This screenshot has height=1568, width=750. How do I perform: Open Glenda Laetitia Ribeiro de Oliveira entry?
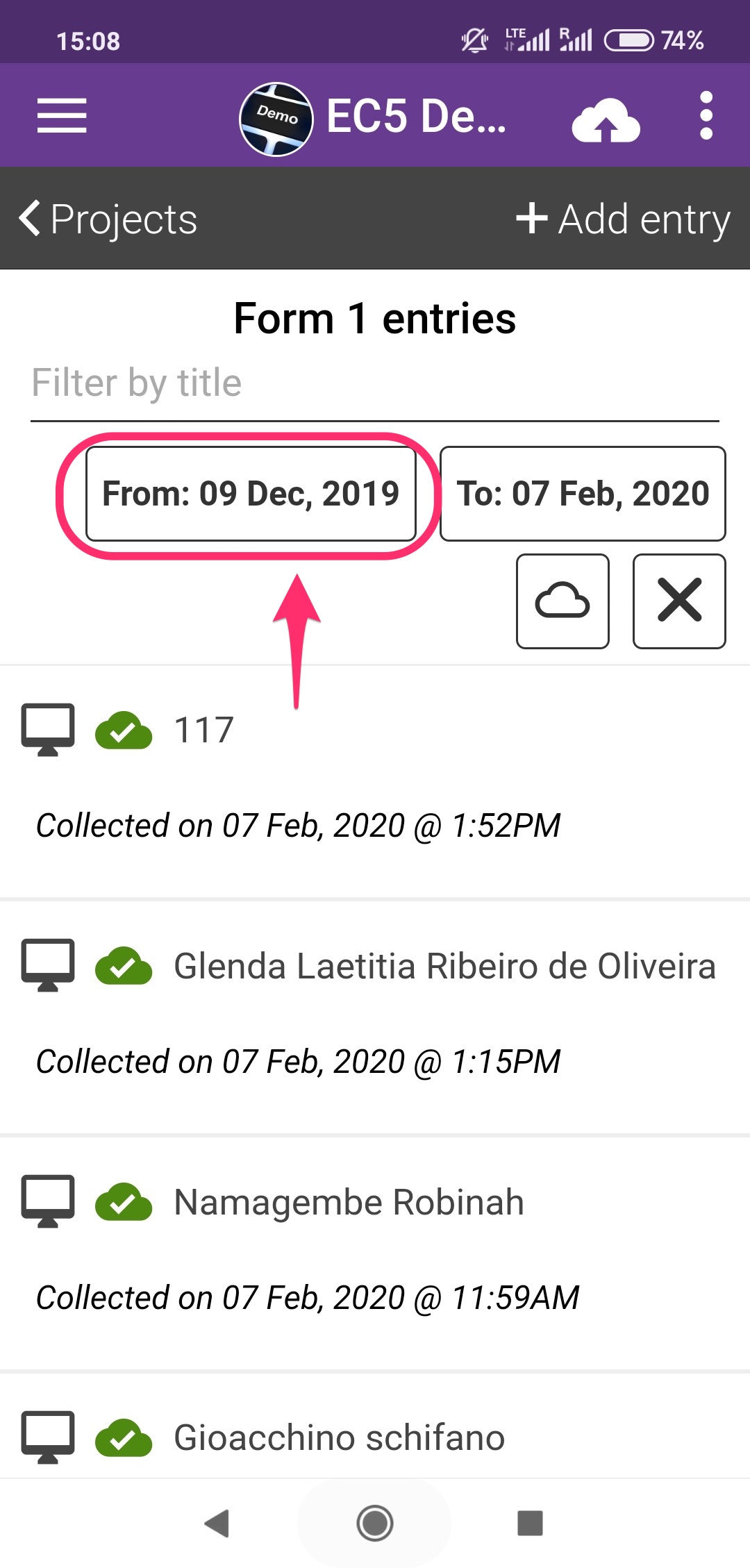pyautogui.click(x=375, y=1017)
